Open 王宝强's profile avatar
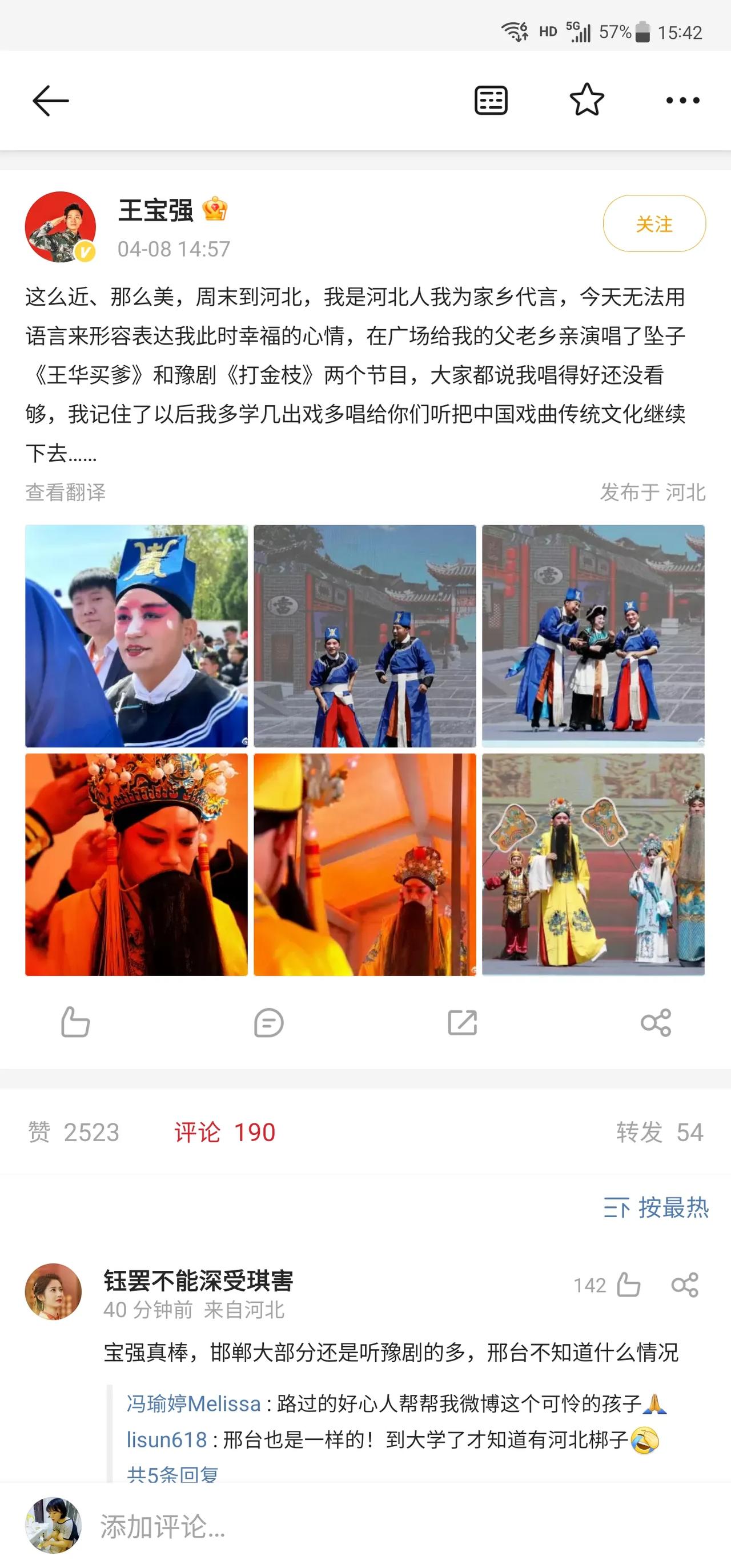The width and height of the screenshot is (731, 1568). click(x=60, y=227)
